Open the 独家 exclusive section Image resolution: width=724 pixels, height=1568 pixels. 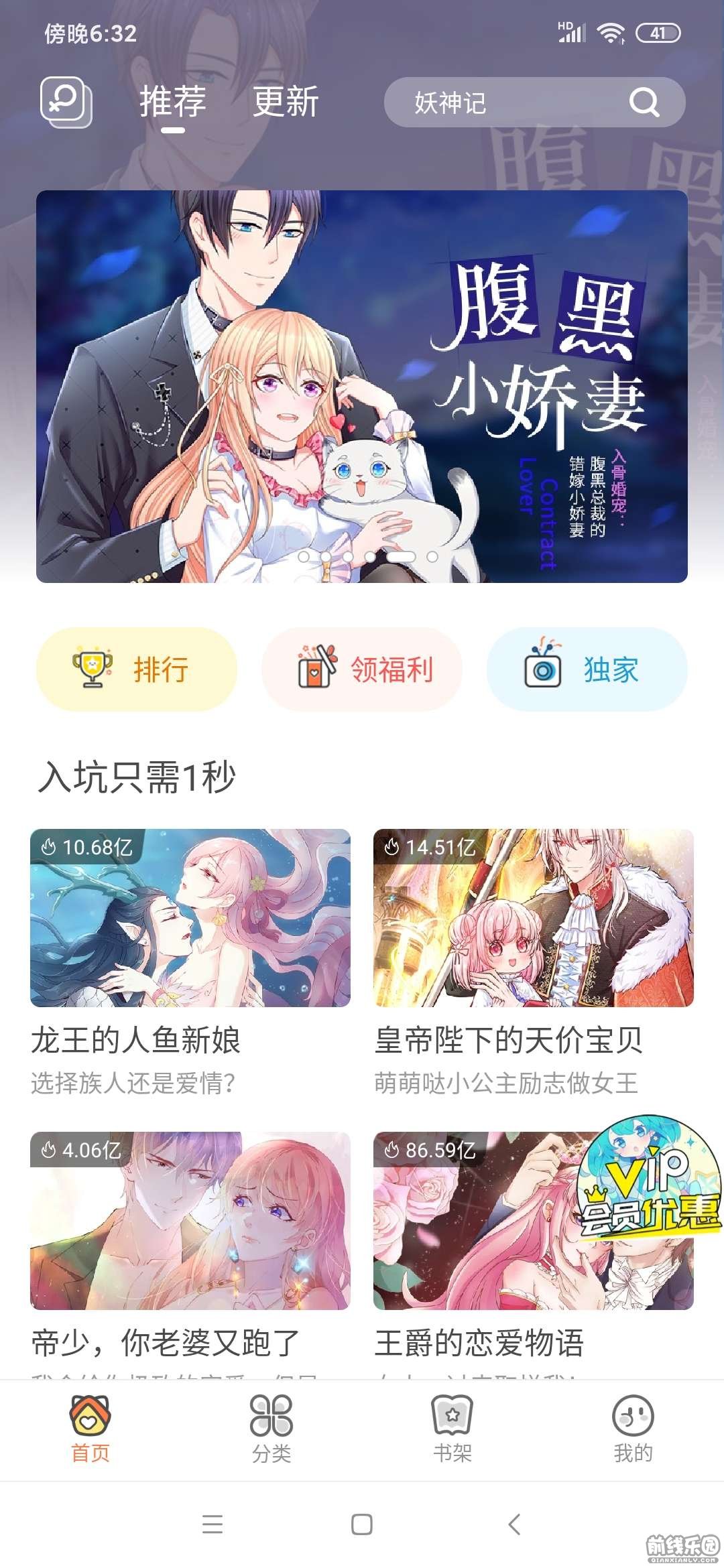[x=587, y=669]
